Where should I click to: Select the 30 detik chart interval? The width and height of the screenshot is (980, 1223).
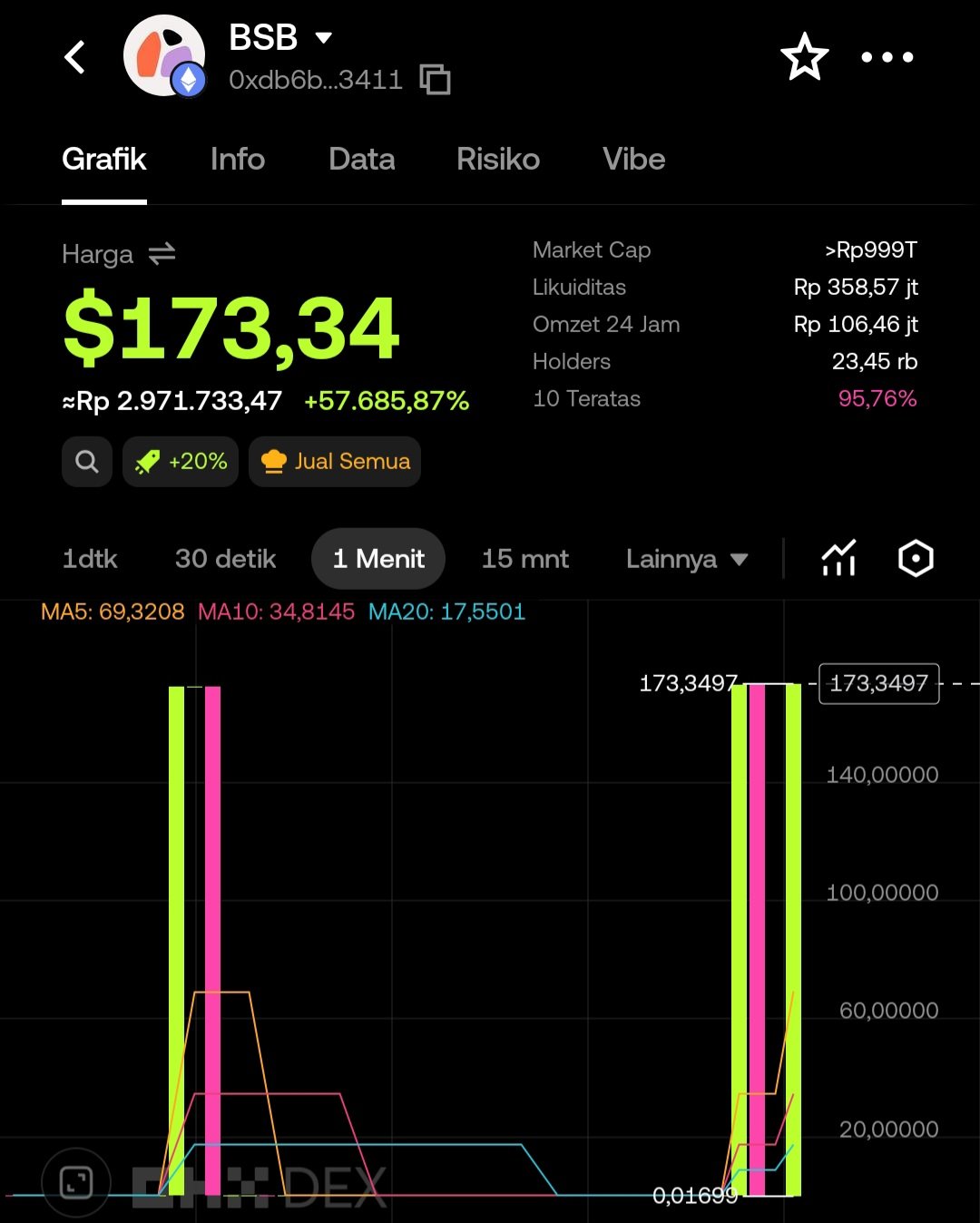[225, 559]
